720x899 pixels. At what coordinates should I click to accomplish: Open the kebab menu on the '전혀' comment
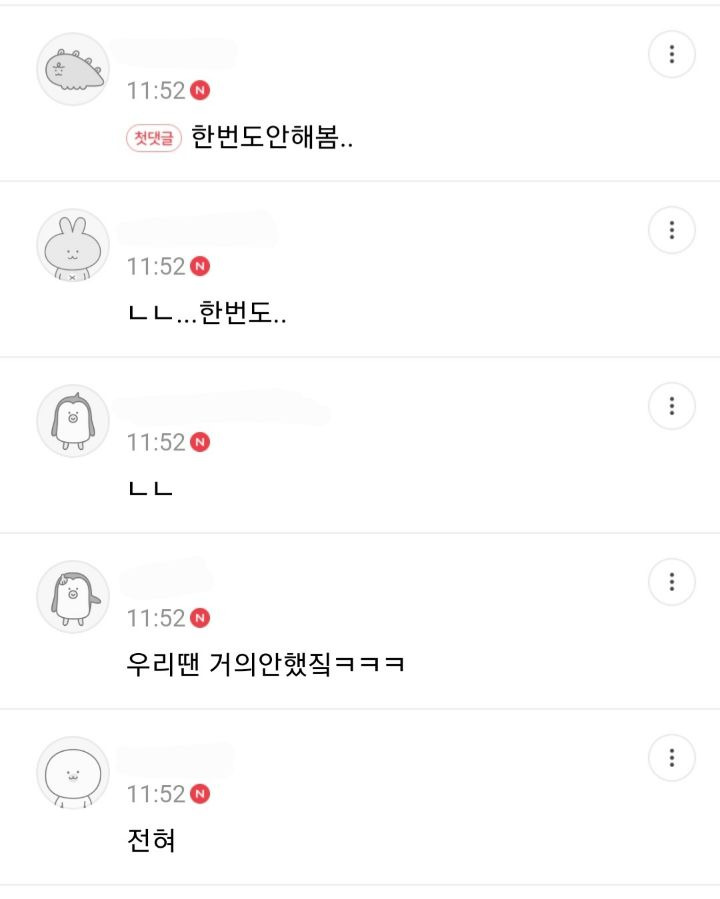click(671, 757)
